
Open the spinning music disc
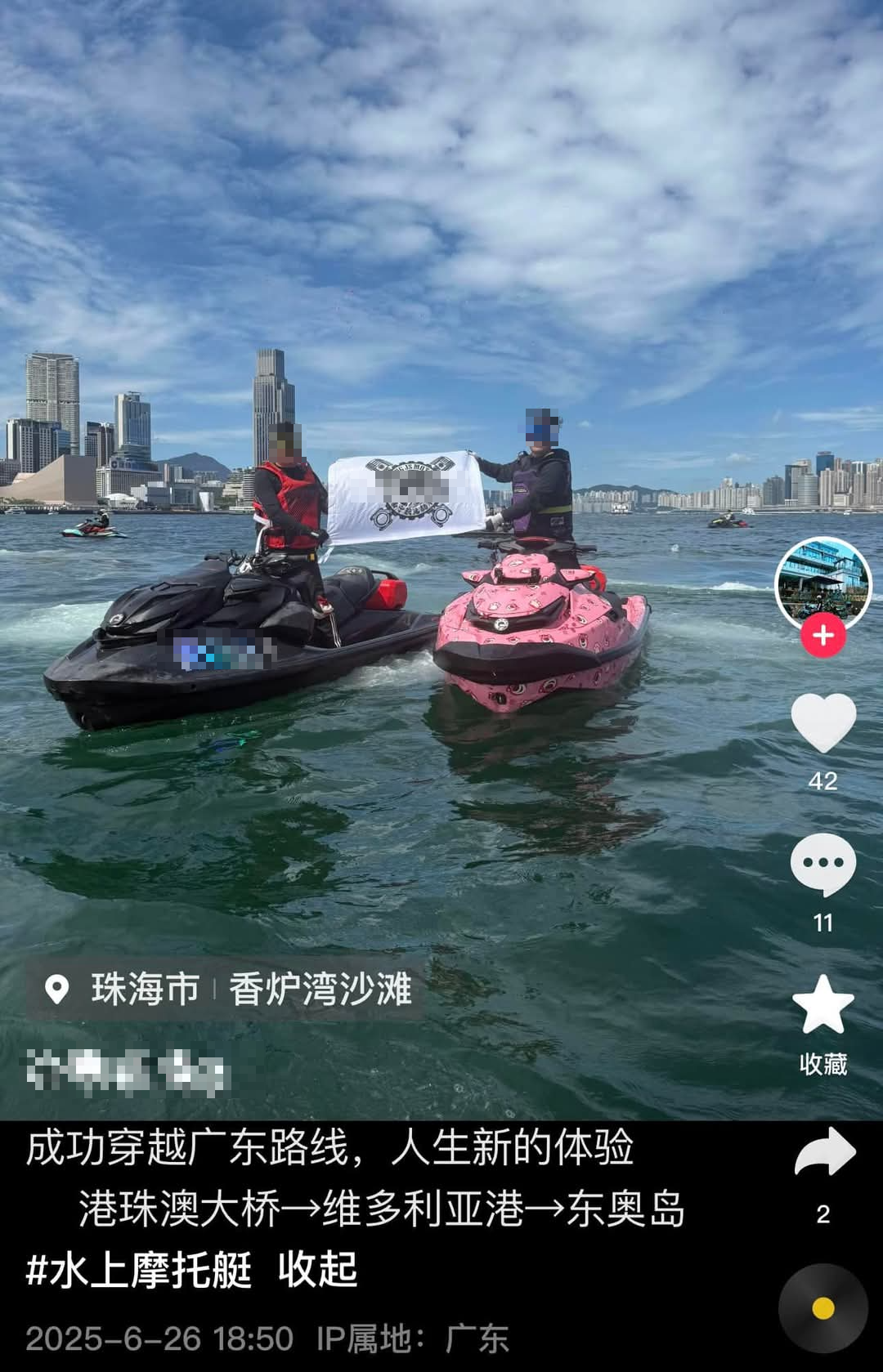tap(822, 1307)
